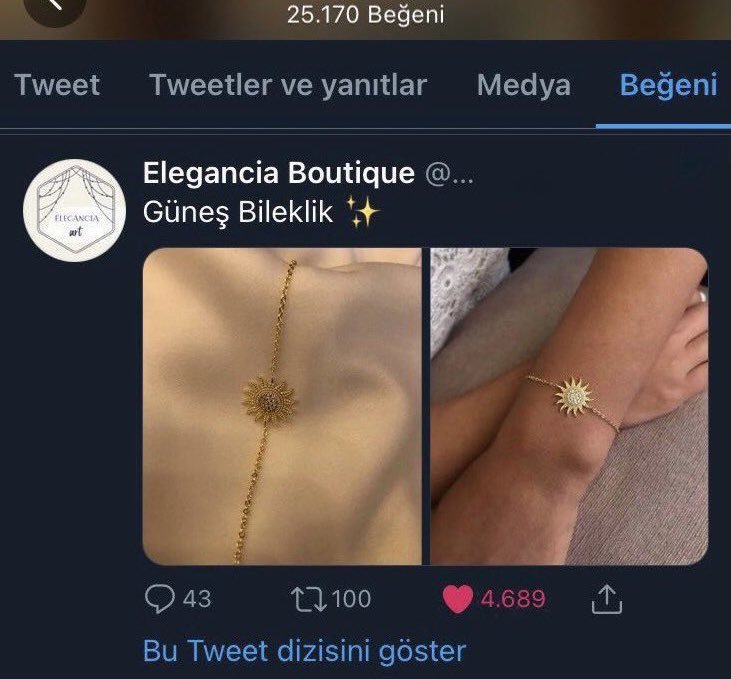The width and height of the screenshot is (731, 679).
Task: Open Elegancia Boutique profile avatar
Action: tap(72, 209)
